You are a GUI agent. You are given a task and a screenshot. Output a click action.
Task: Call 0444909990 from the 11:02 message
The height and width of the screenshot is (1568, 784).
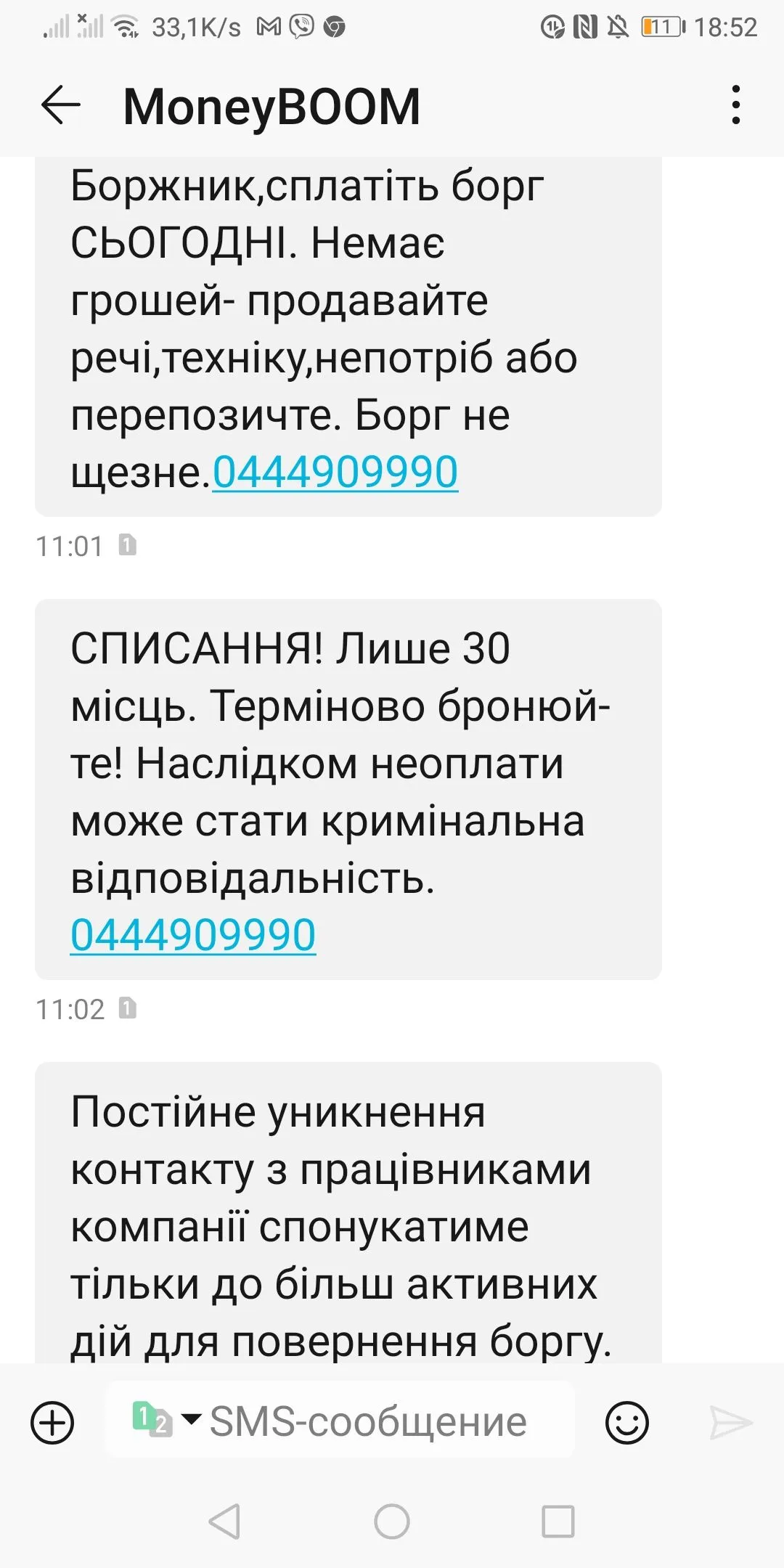click(x=193, y=935)
